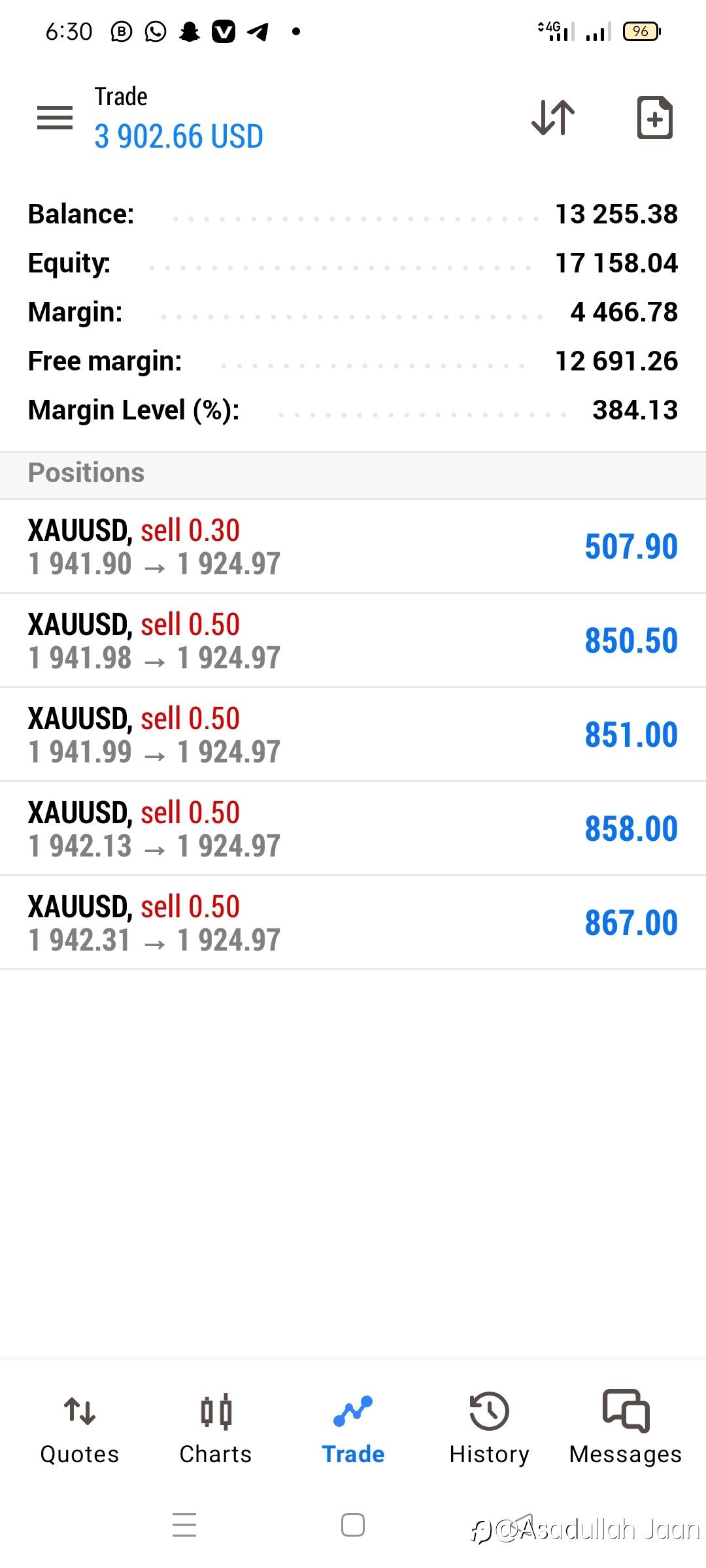
Task: Open XAUUSD position opened at 1 942.13
Action: (353, 828)
